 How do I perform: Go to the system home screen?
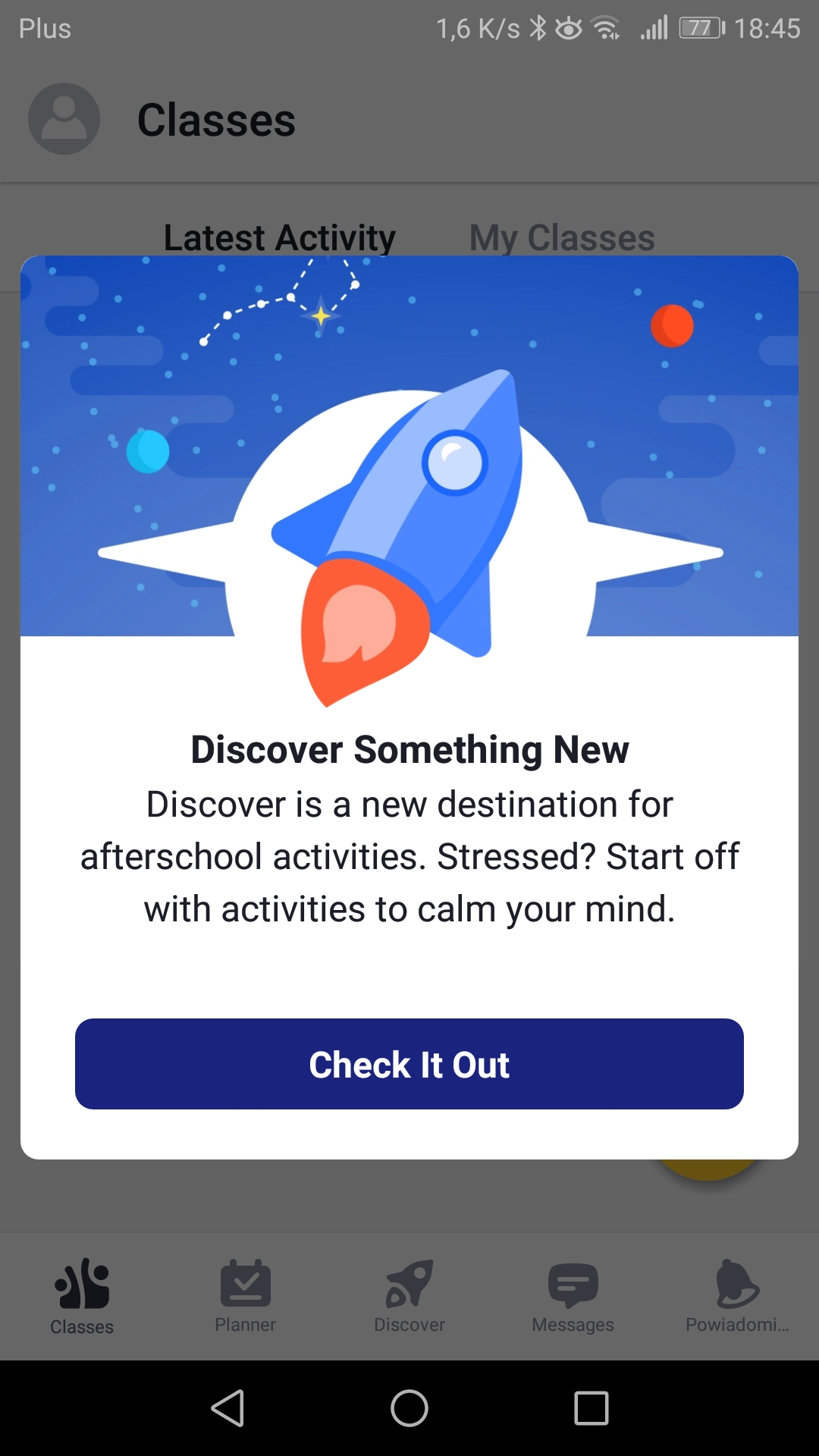click(409, 1408)
